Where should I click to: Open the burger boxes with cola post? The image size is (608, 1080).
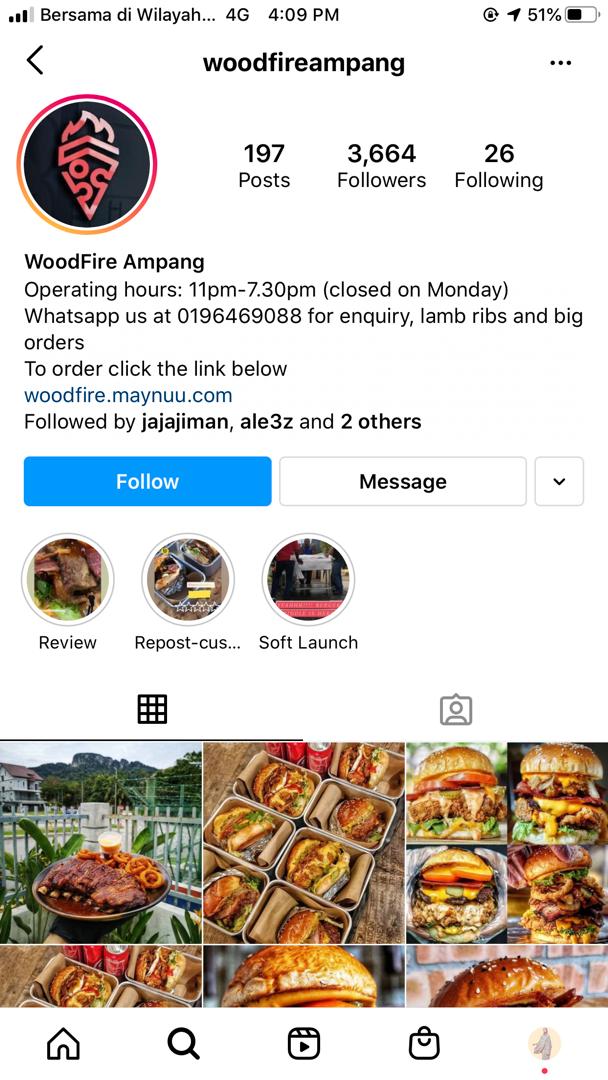pos(304,842)
